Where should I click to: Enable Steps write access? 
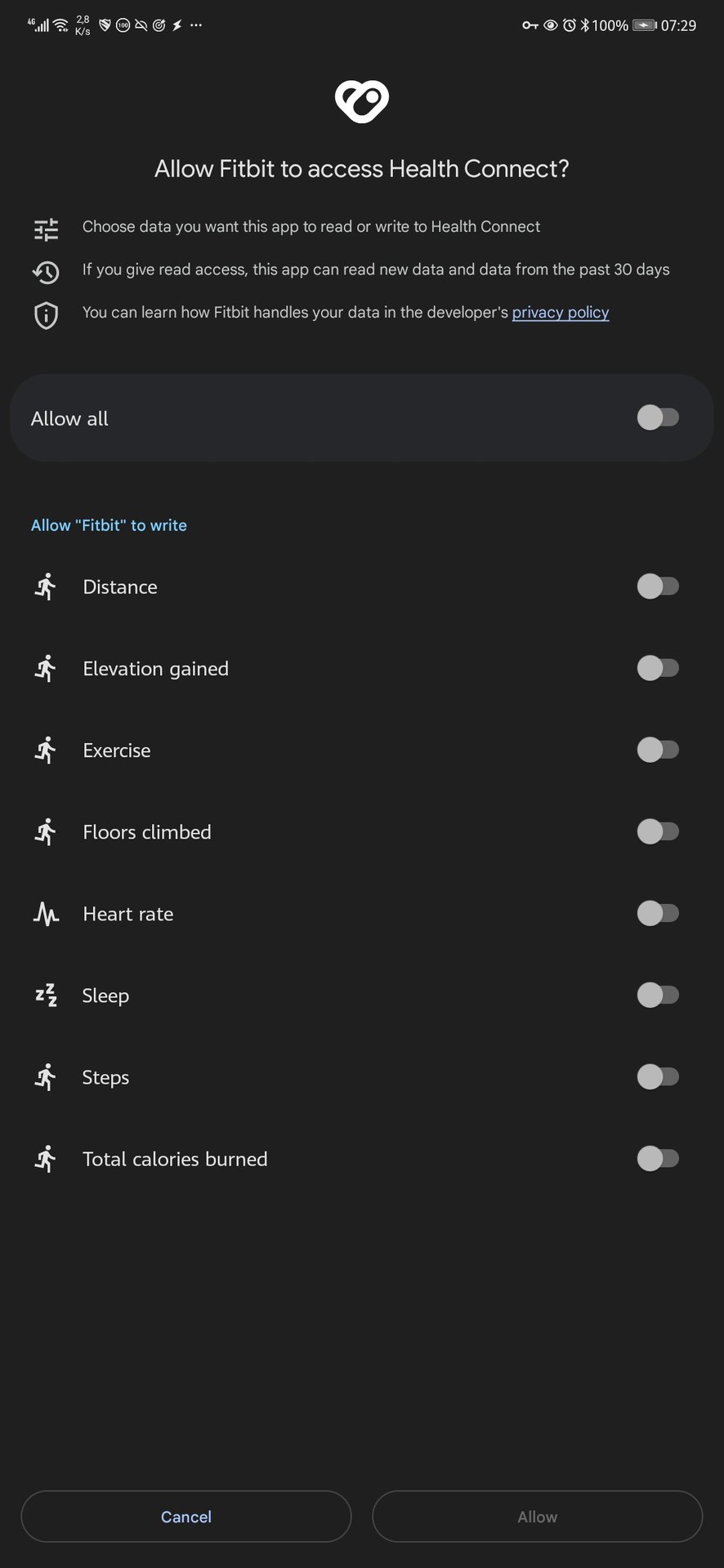coord(658,1076)
